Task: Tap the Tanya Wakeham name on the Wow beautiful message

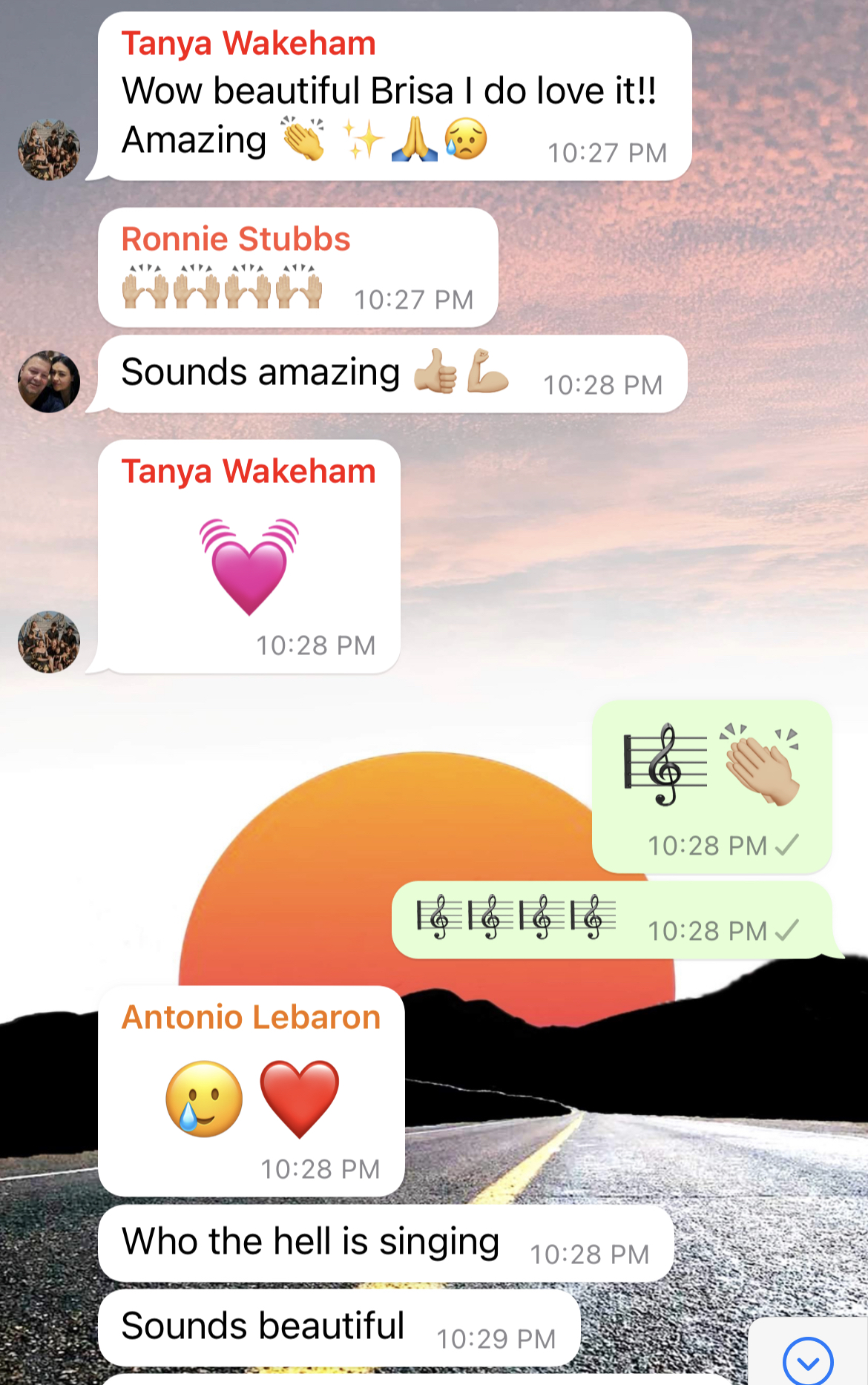Action: click(x=249, y=43)
